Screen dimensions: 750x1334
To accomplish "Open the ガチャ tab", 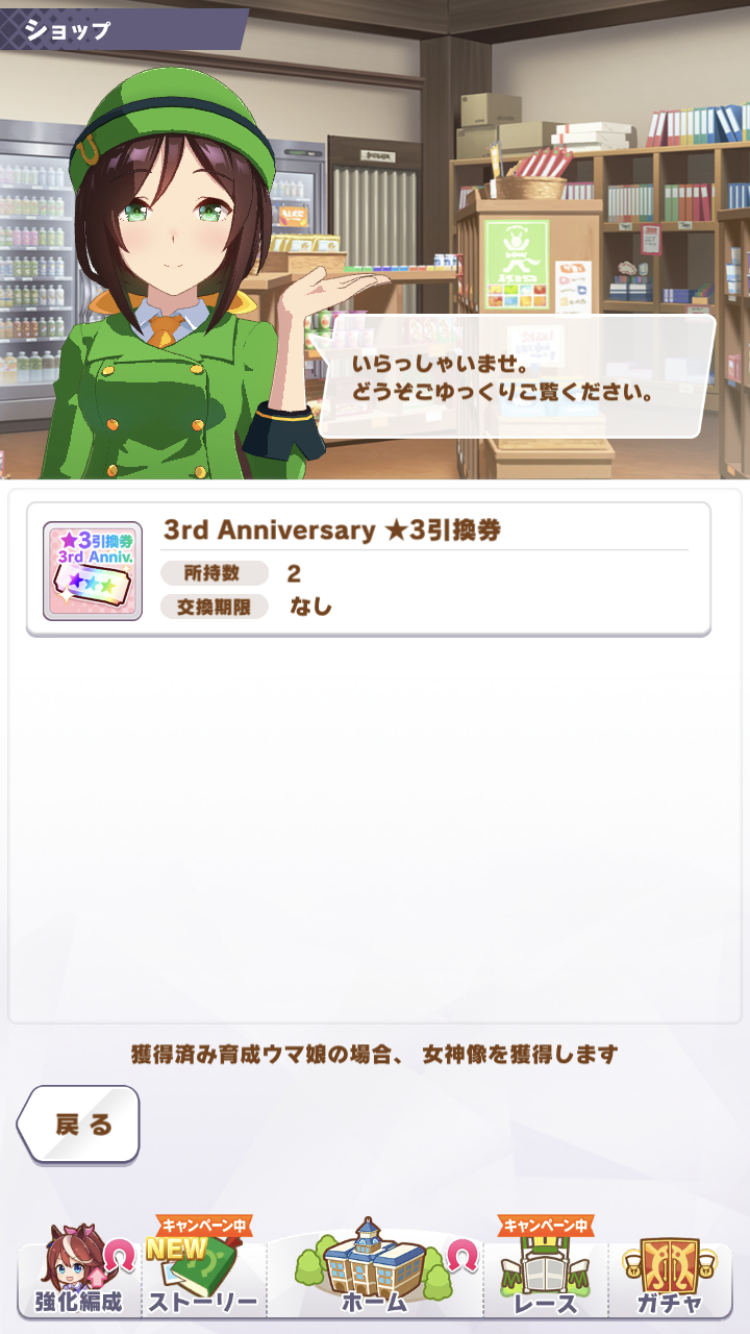I will click(670, 1272).
